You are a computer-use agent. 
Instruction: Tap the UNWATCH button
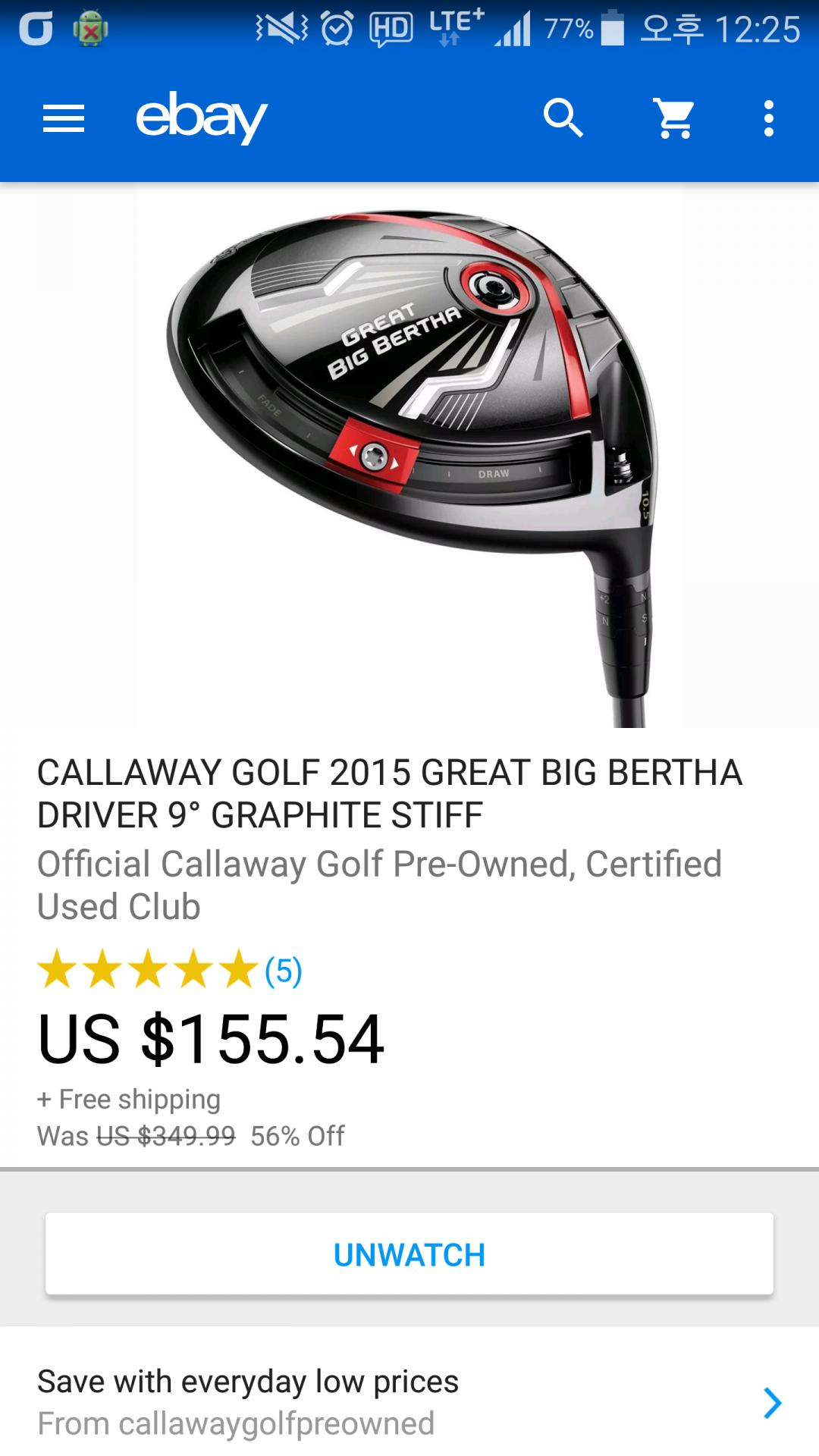point(409,1254)
